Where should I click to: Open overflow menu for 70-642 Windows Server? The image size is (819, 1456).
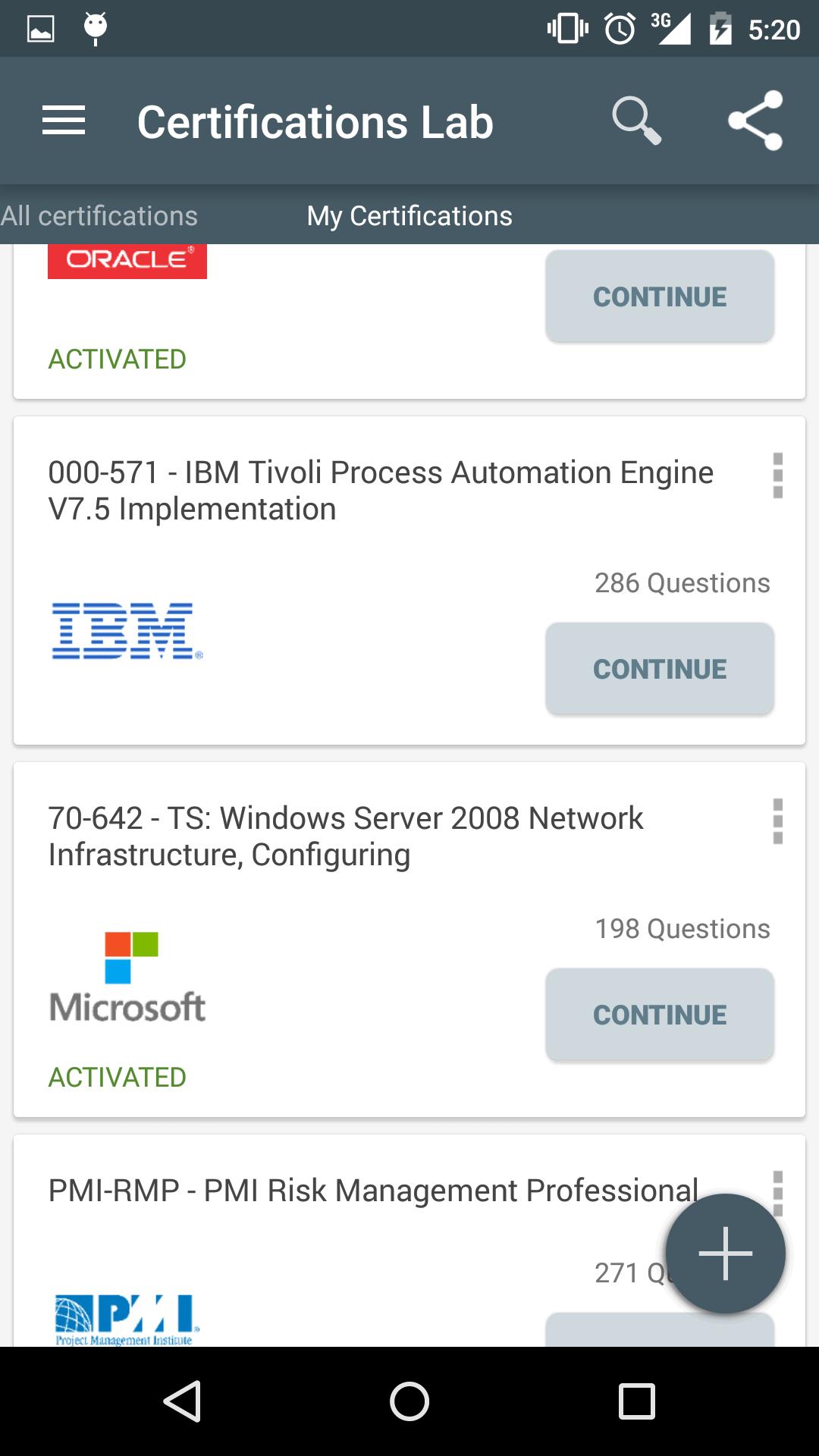coord(777,821)
